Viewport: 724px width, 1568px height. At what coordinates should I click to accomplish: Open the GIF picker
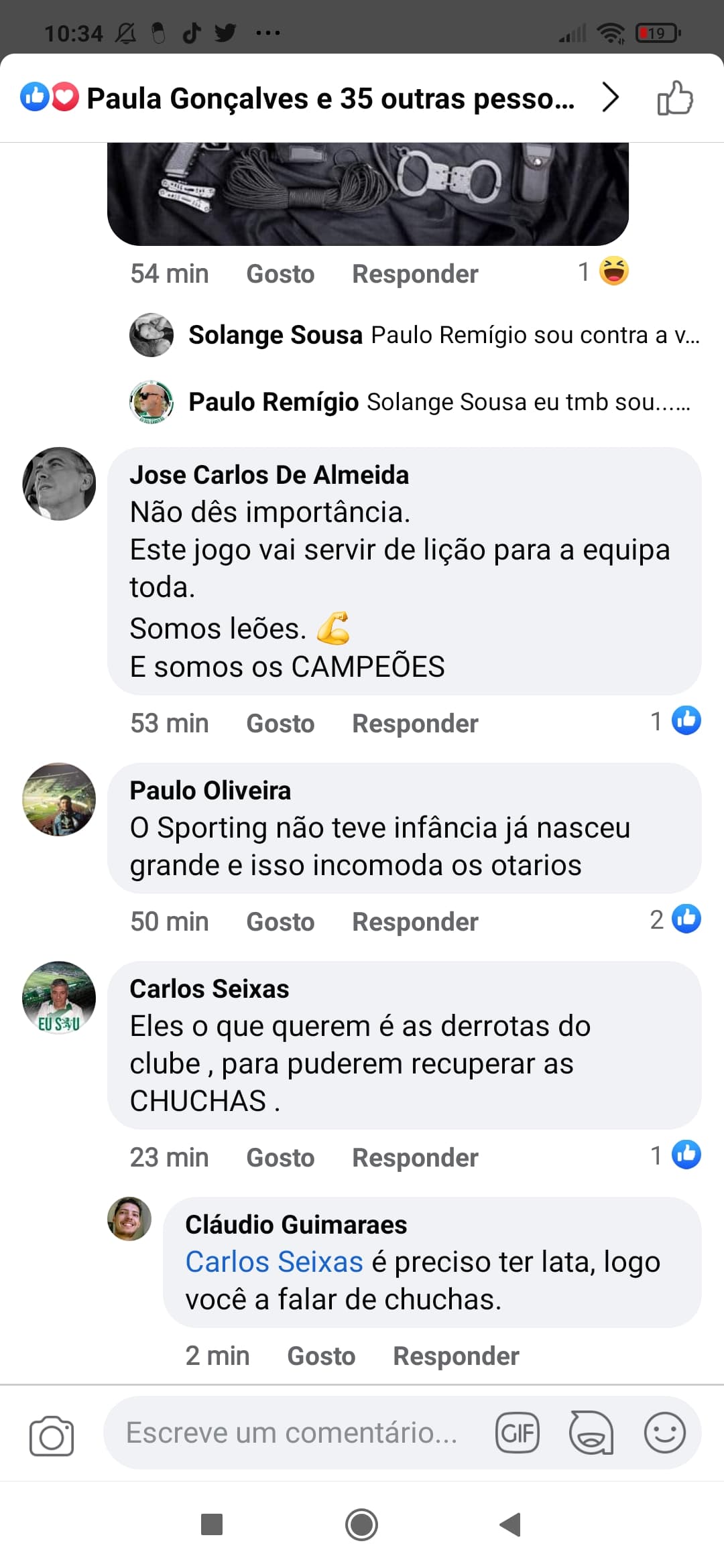[518, 1433]
